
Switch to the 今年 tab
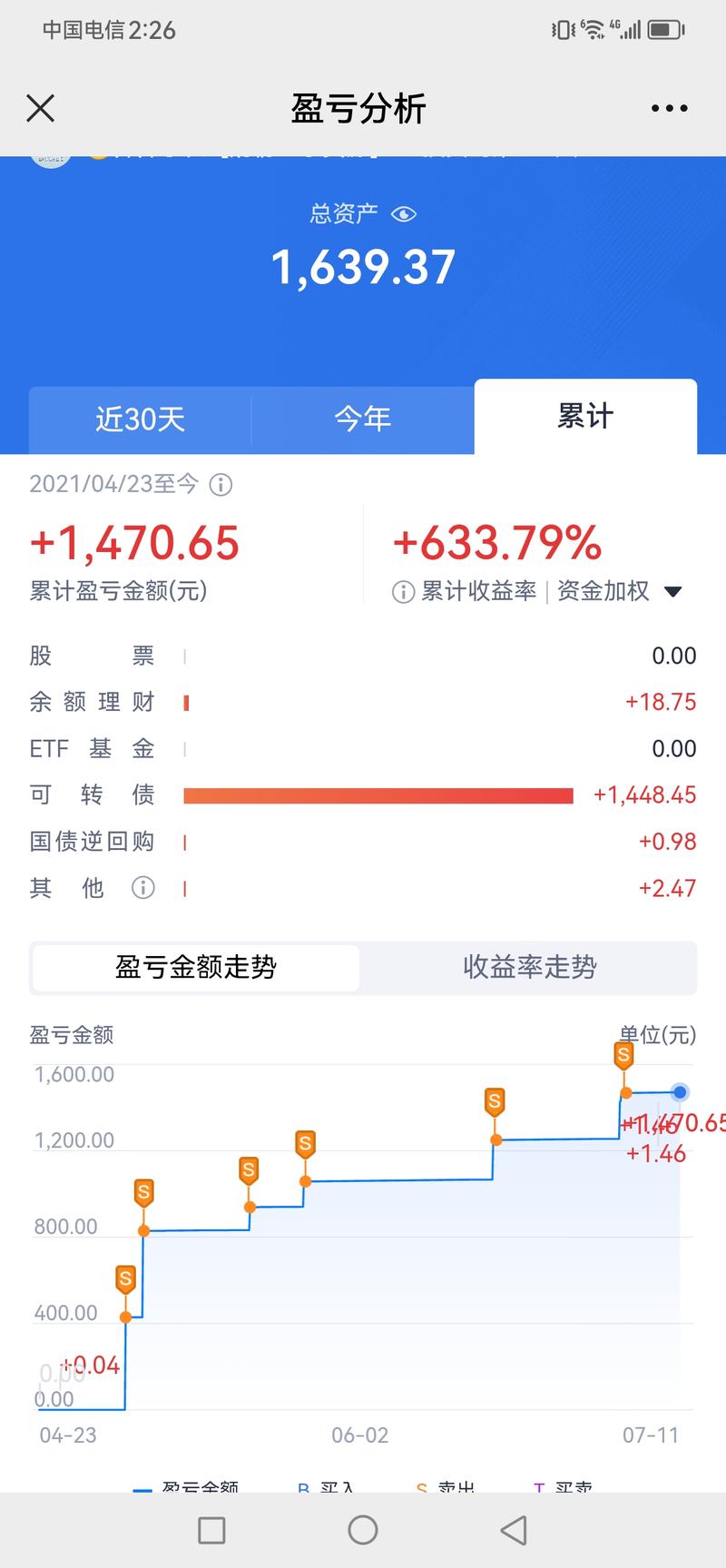tap(362, 419)
